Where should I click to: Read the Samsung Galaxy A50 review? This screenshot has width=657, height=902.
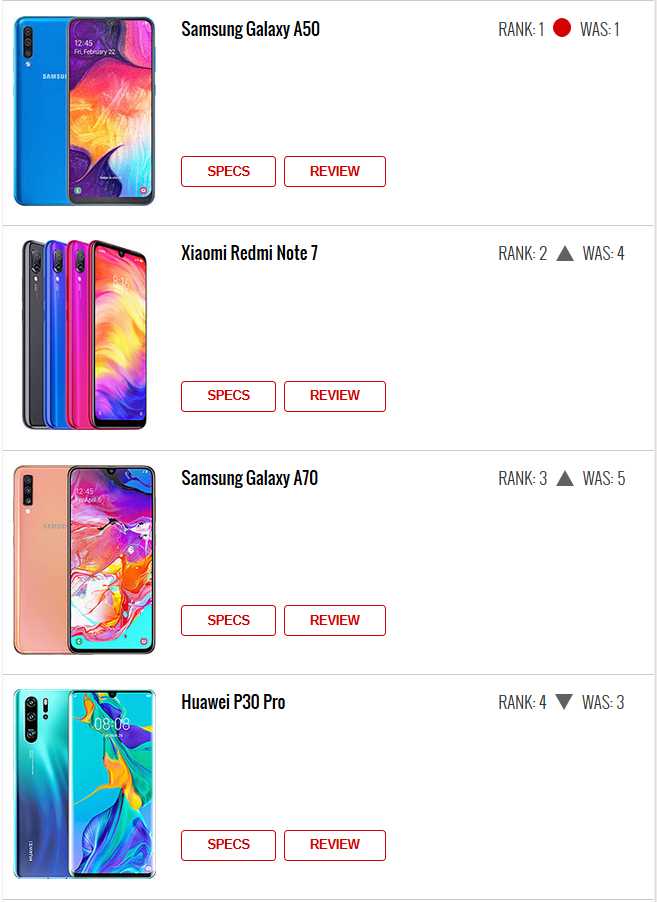(334, 171)
